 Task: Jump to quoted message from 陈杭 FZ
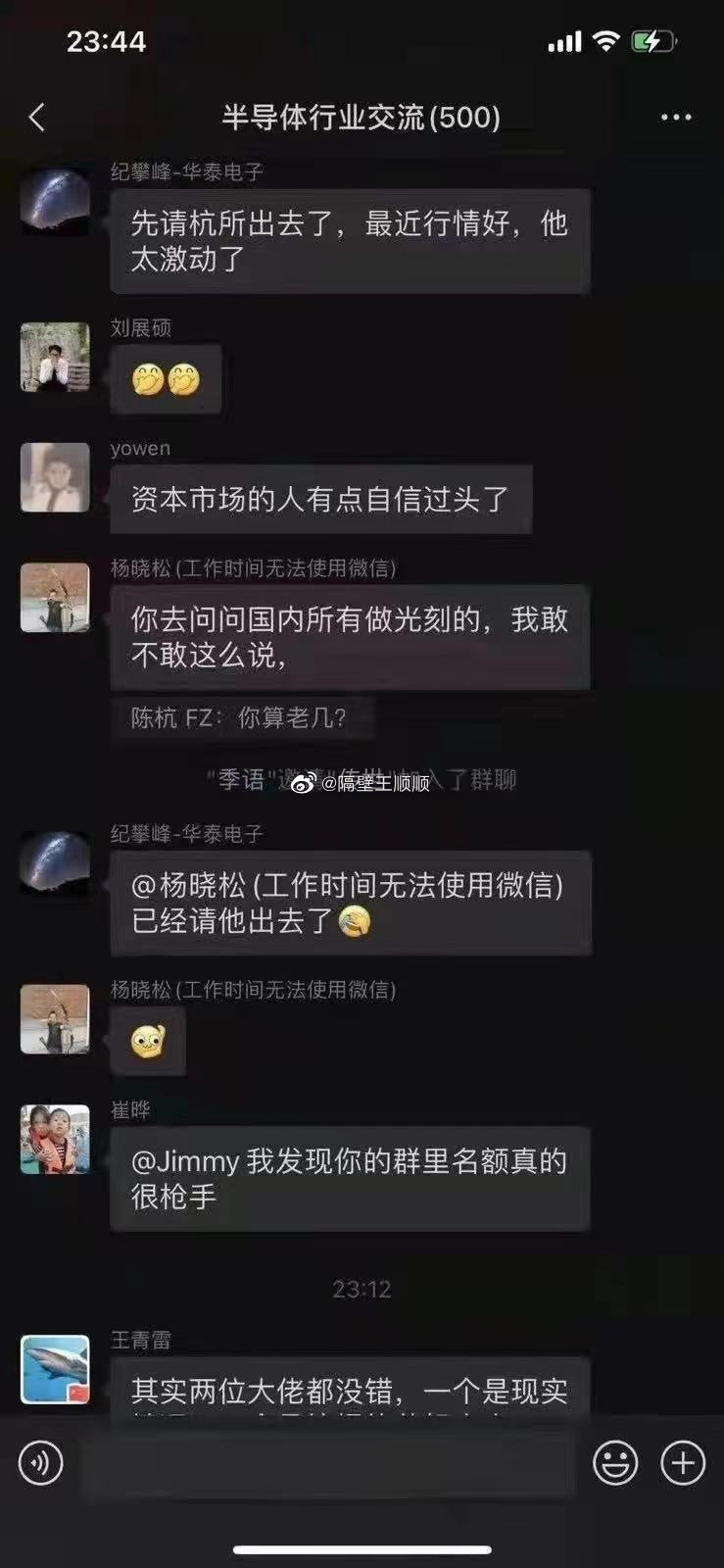pyautogui.click(x=240, y=718)
